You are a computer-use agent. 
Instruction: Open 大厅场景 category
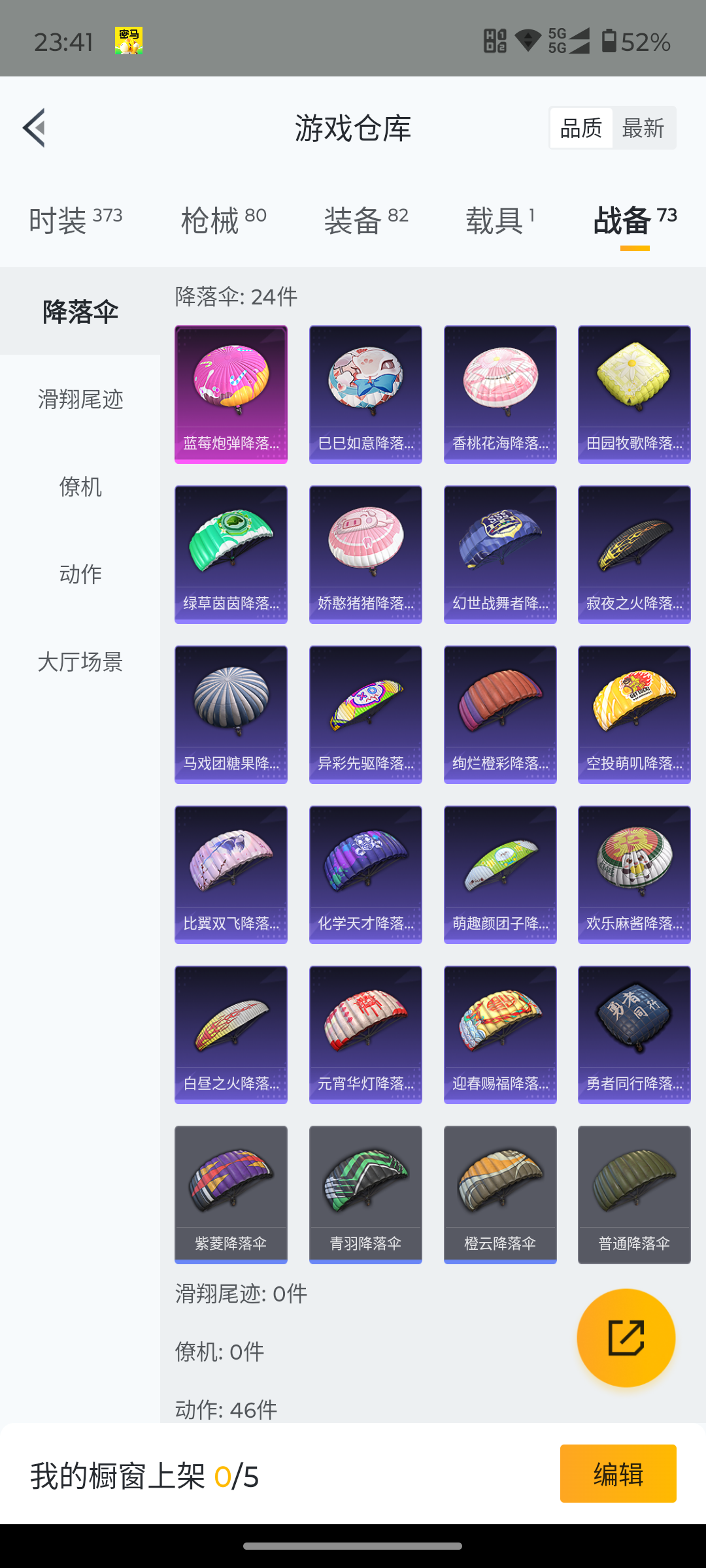point(80,662)
